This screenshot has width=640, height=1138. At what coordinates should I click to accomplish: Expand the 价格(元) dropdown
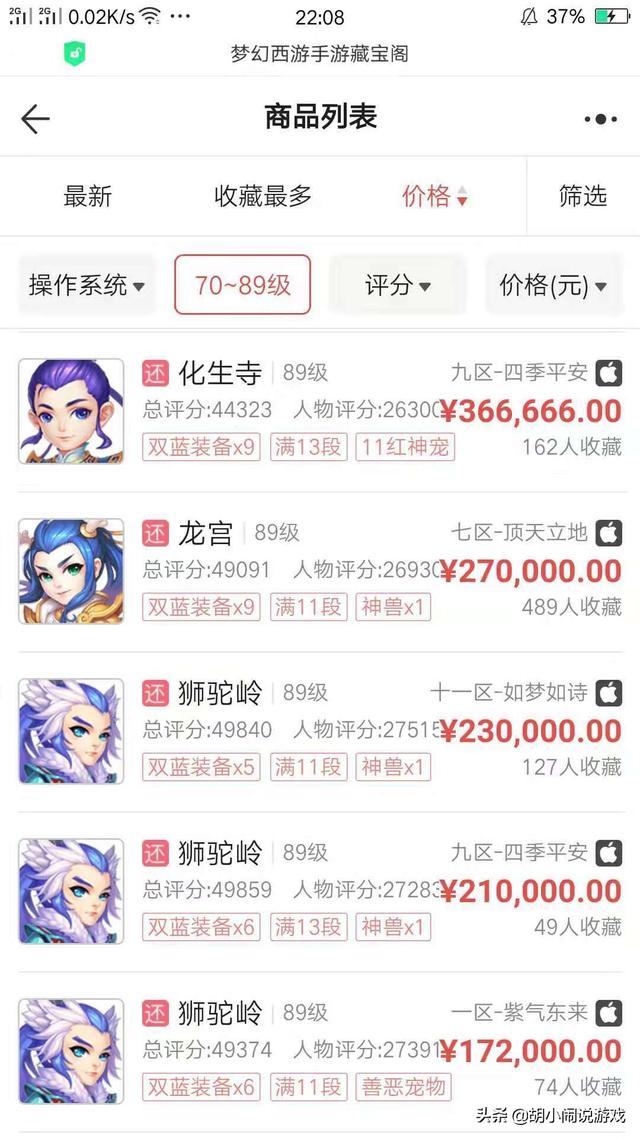(553, 284)
